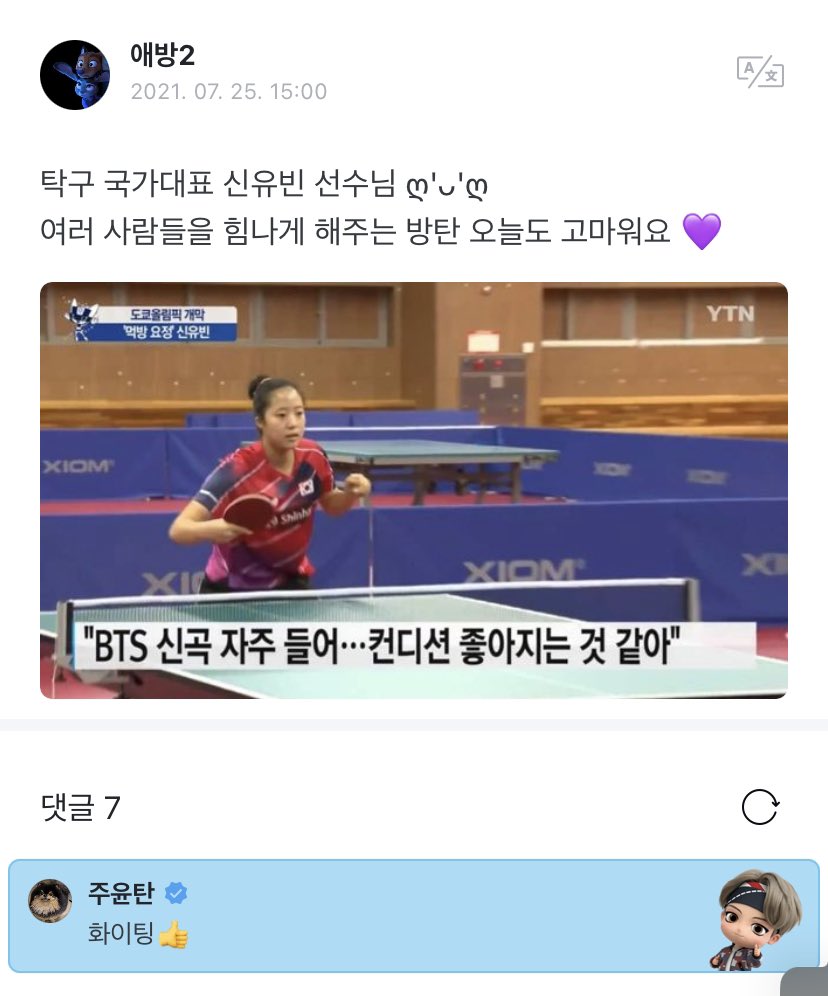
Task: Open the table tennis news image
Action: click(414, 490)
